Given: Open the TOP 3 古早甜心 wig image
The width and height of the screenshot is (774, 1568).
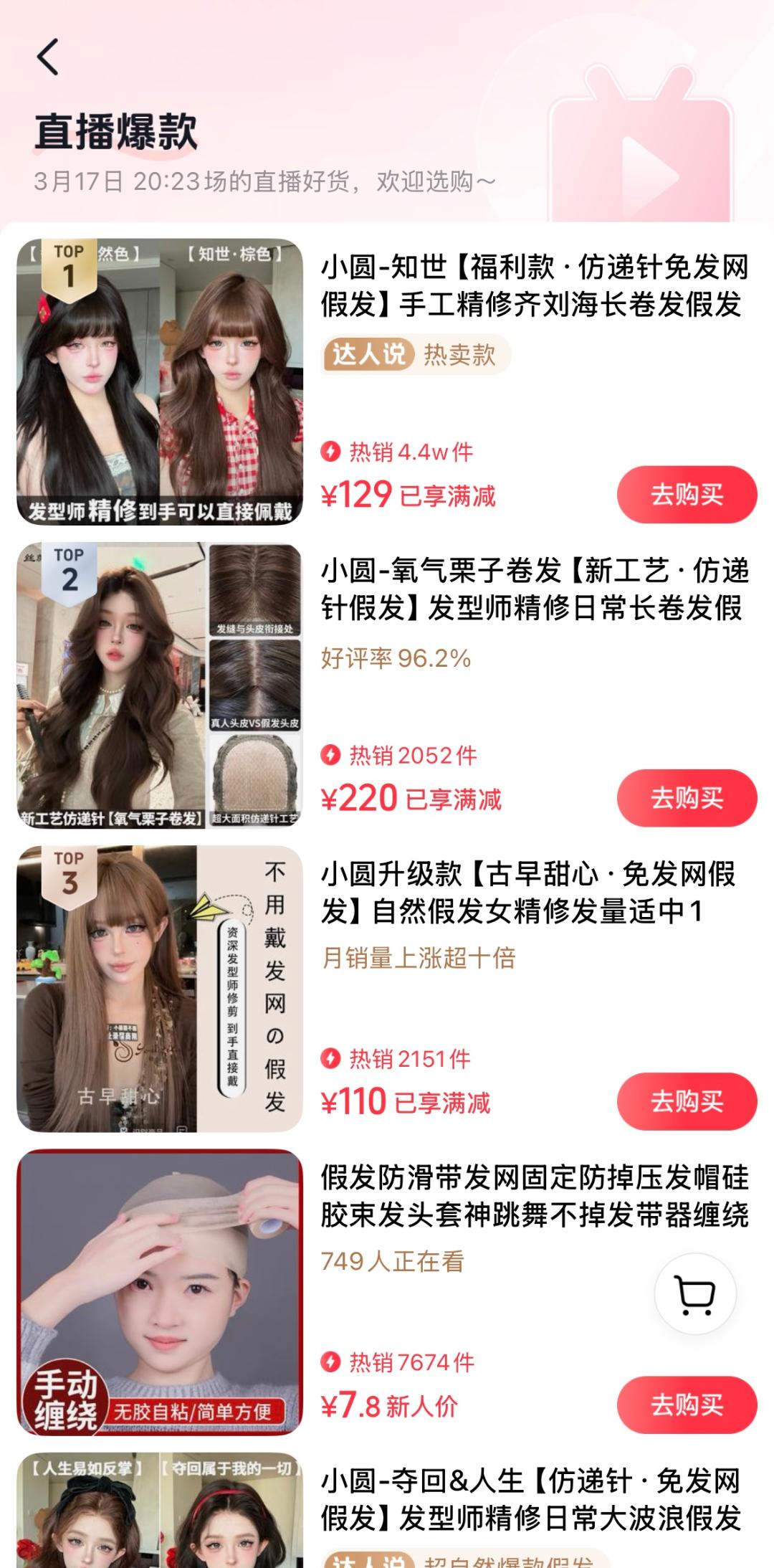Looking at the screenshot, I should tap(160, 989).
